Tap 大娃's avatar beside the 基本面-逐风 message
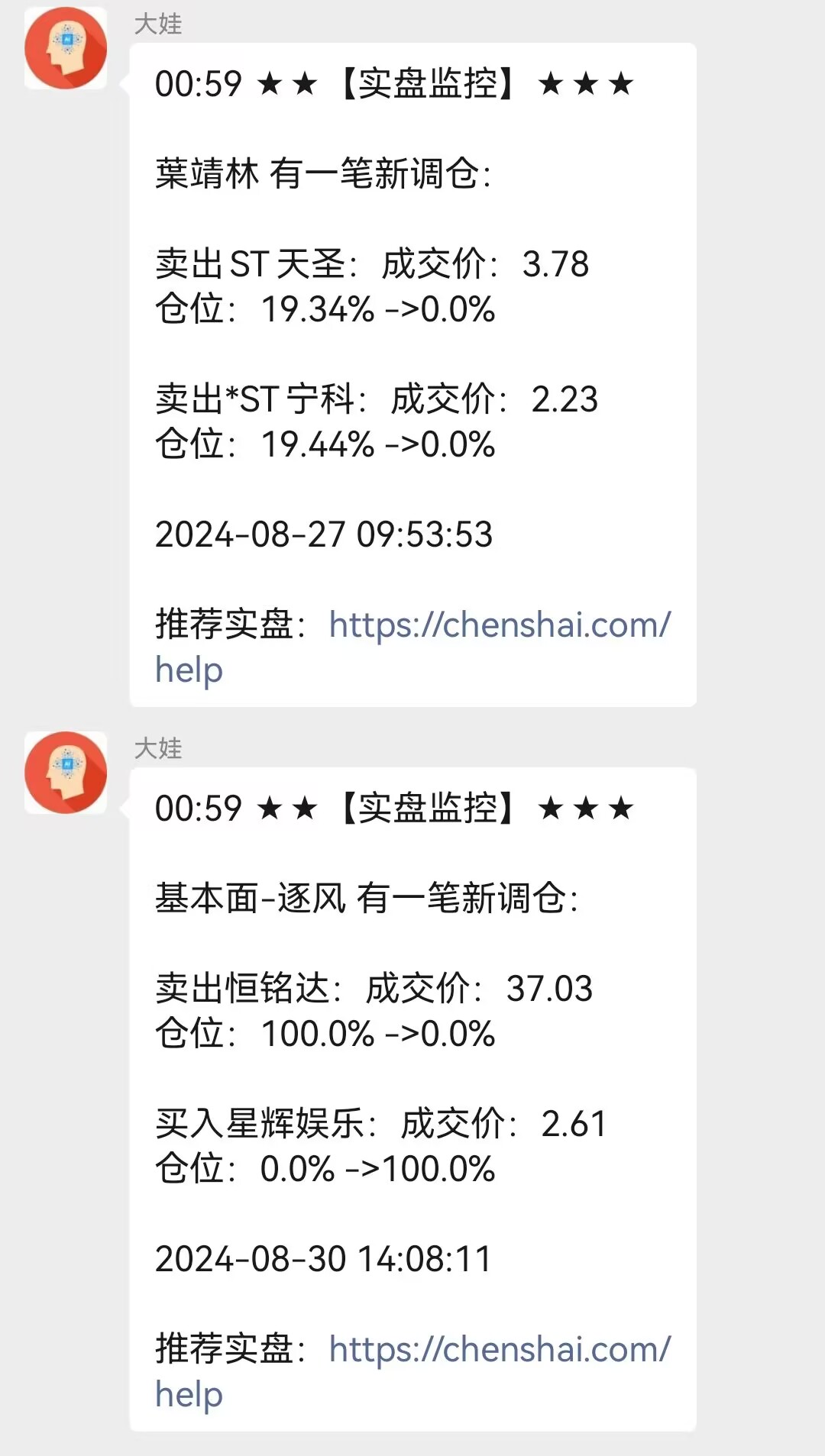Screen dimensions: 825x1456 (x=66, y=773)
